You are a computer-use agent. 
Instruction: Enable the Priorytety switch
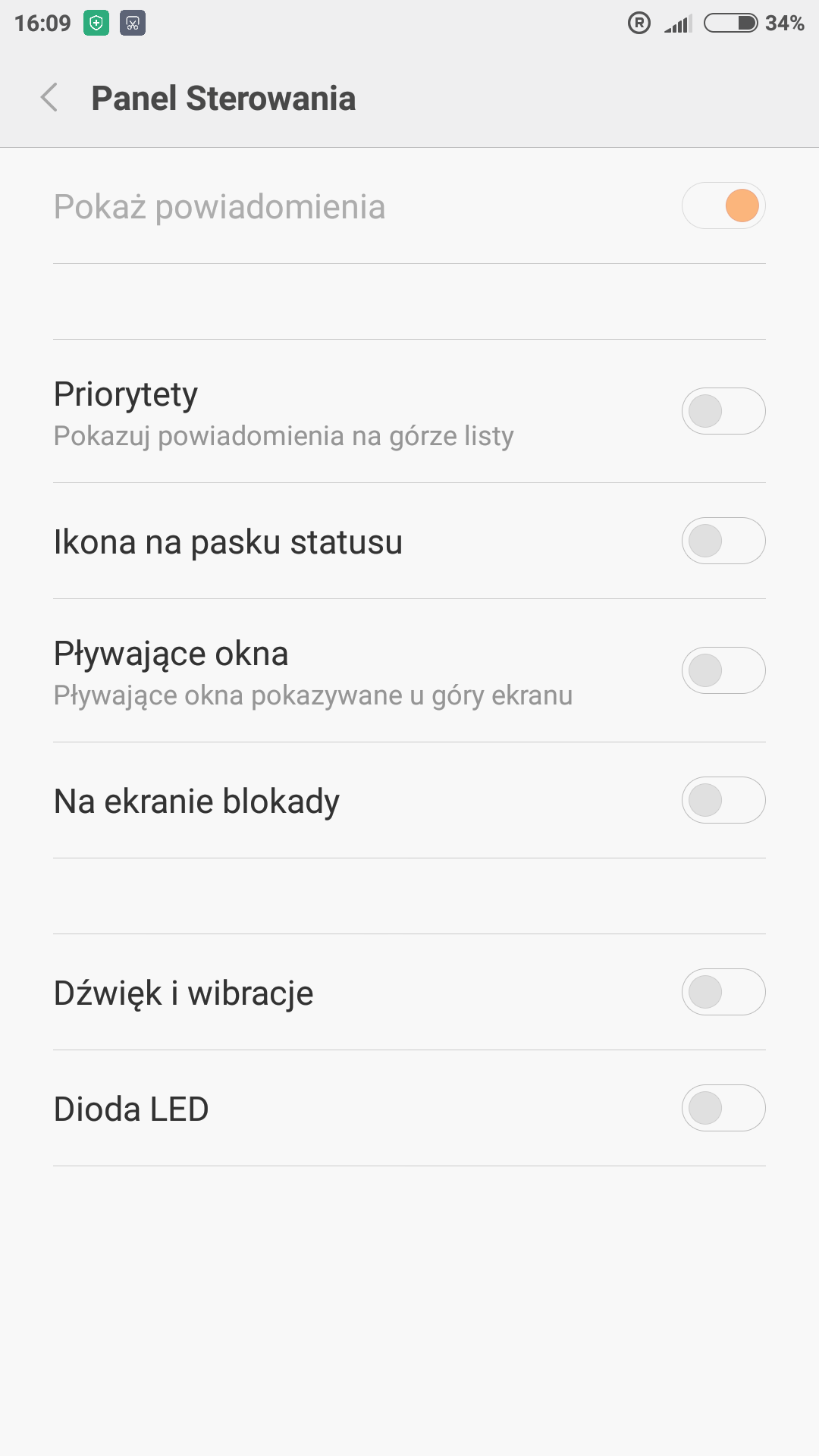(723, 411)
